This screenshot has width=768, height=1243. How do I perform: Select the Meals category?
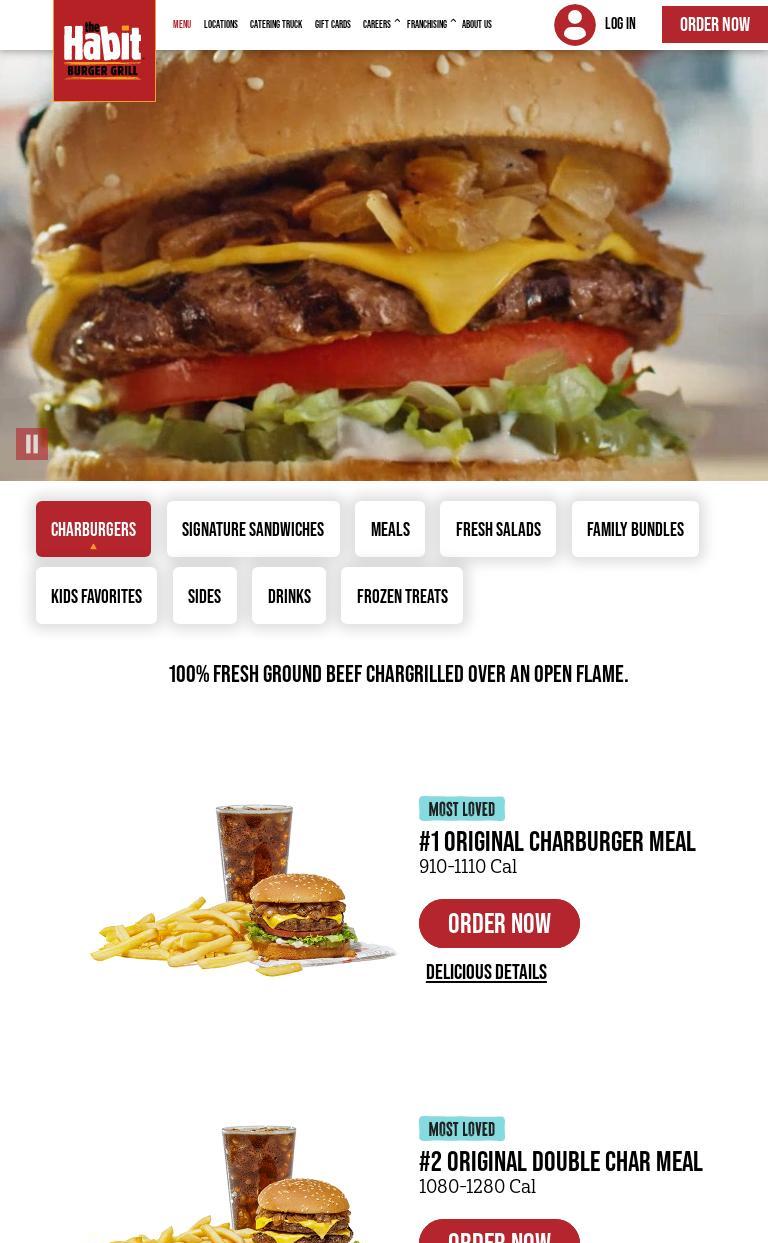tap(390, 529)
